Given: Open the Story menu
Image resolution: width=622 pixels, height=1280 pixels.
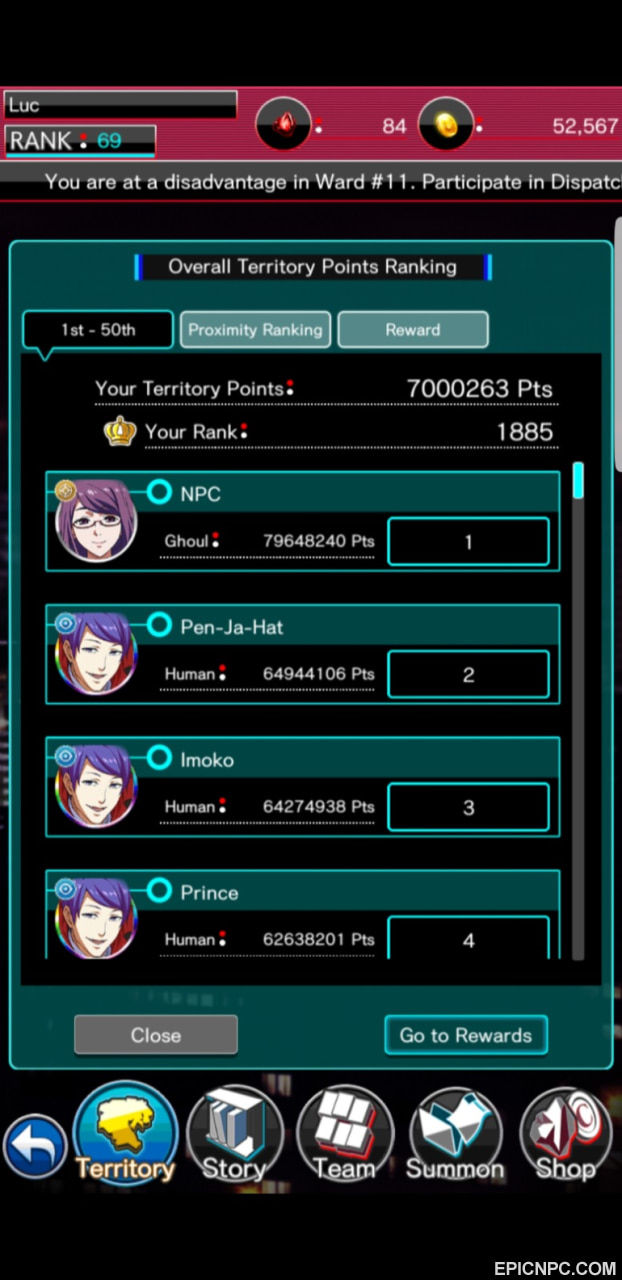Looking at the screenshot, I should [234, 1135].
